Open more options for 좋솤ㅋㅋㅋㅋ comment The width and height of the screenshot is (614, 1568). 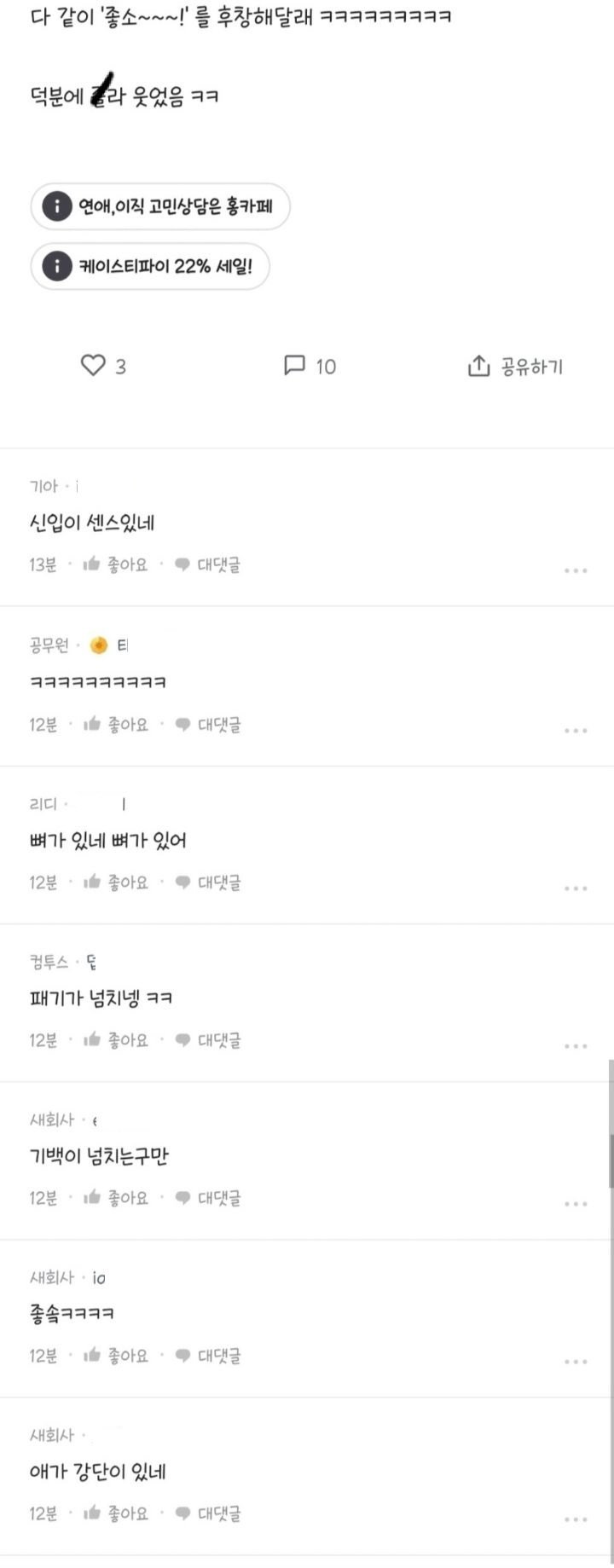(576, 1362)
